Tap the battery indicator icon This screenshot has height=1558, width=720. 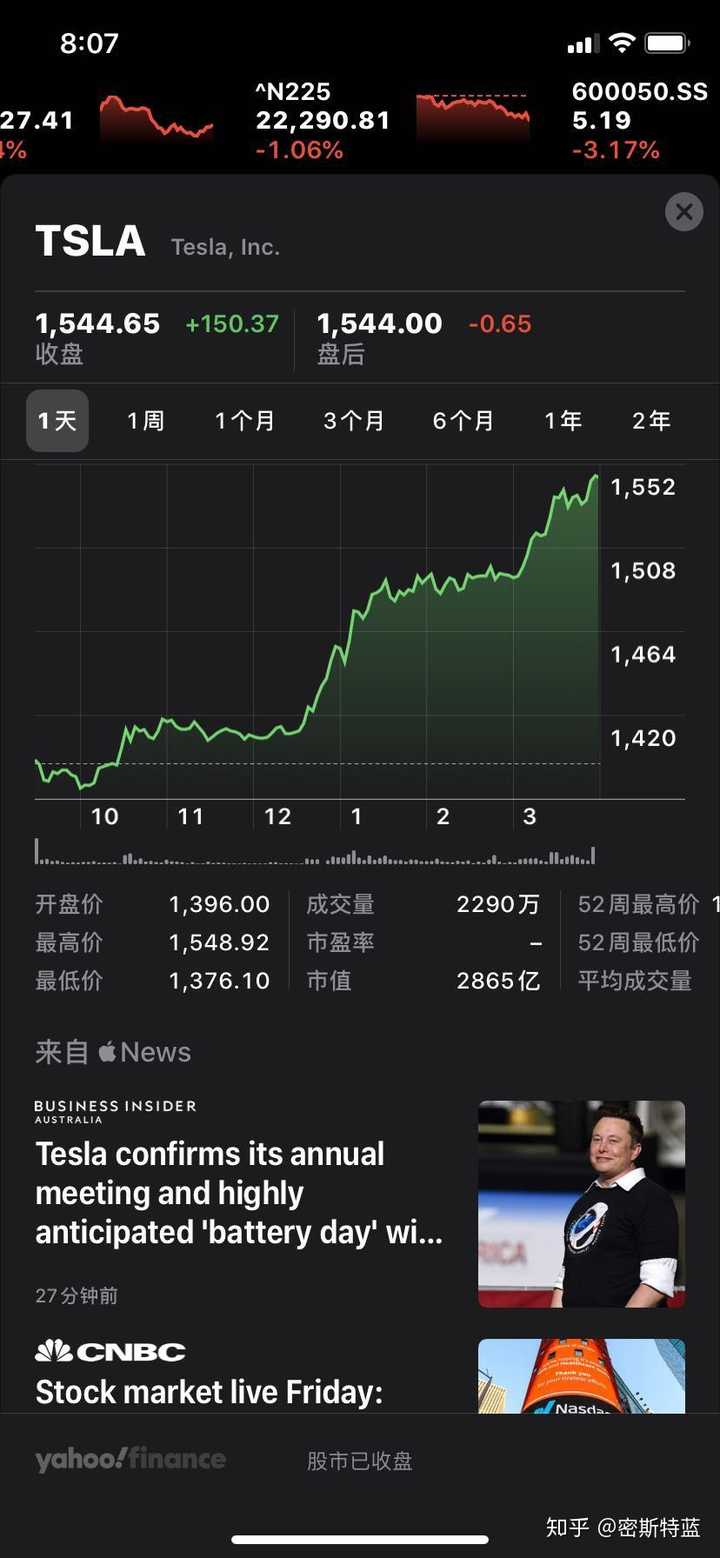667,42
